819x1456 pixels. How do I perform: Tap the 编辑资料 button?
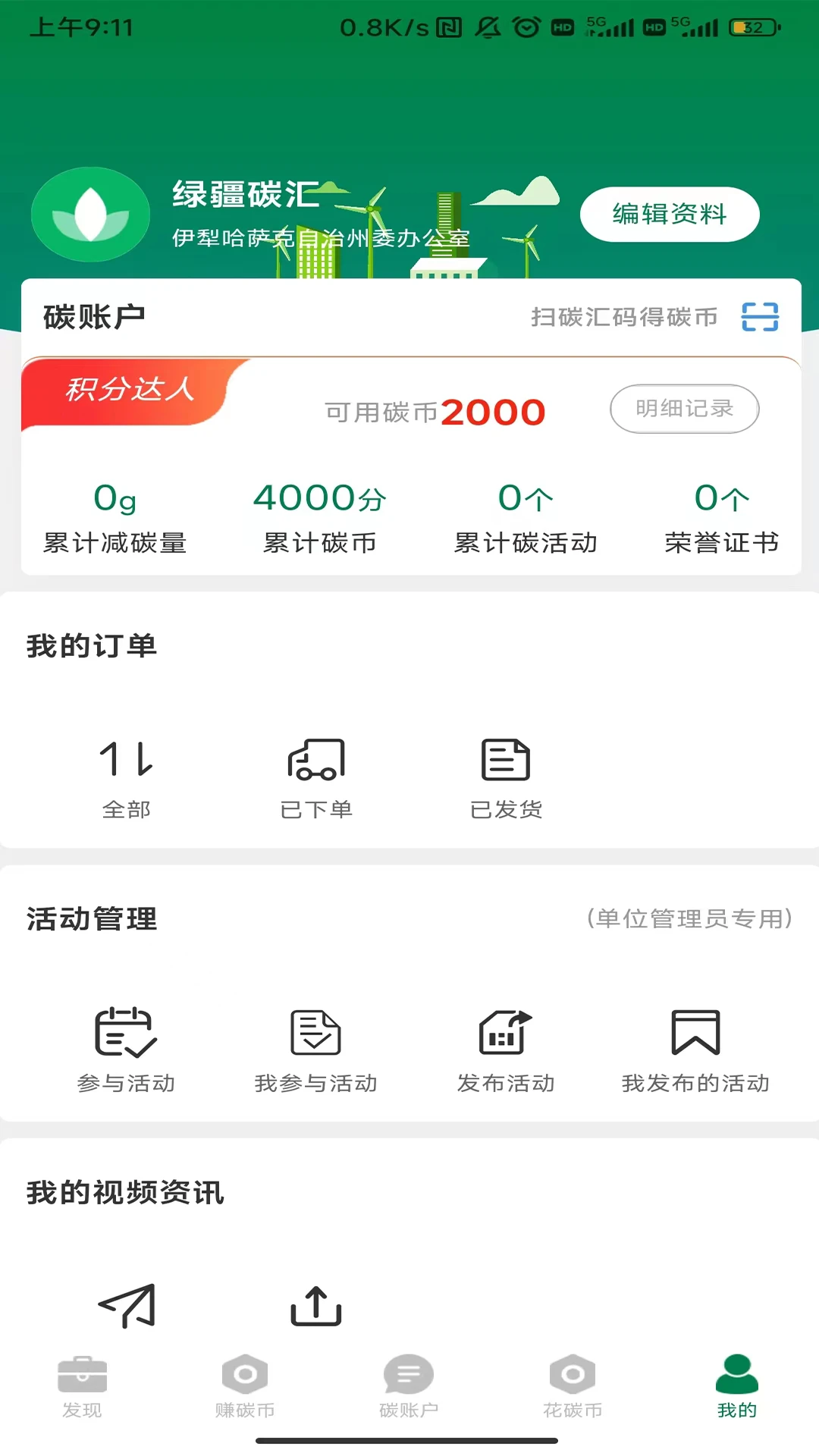coord(669,215)
